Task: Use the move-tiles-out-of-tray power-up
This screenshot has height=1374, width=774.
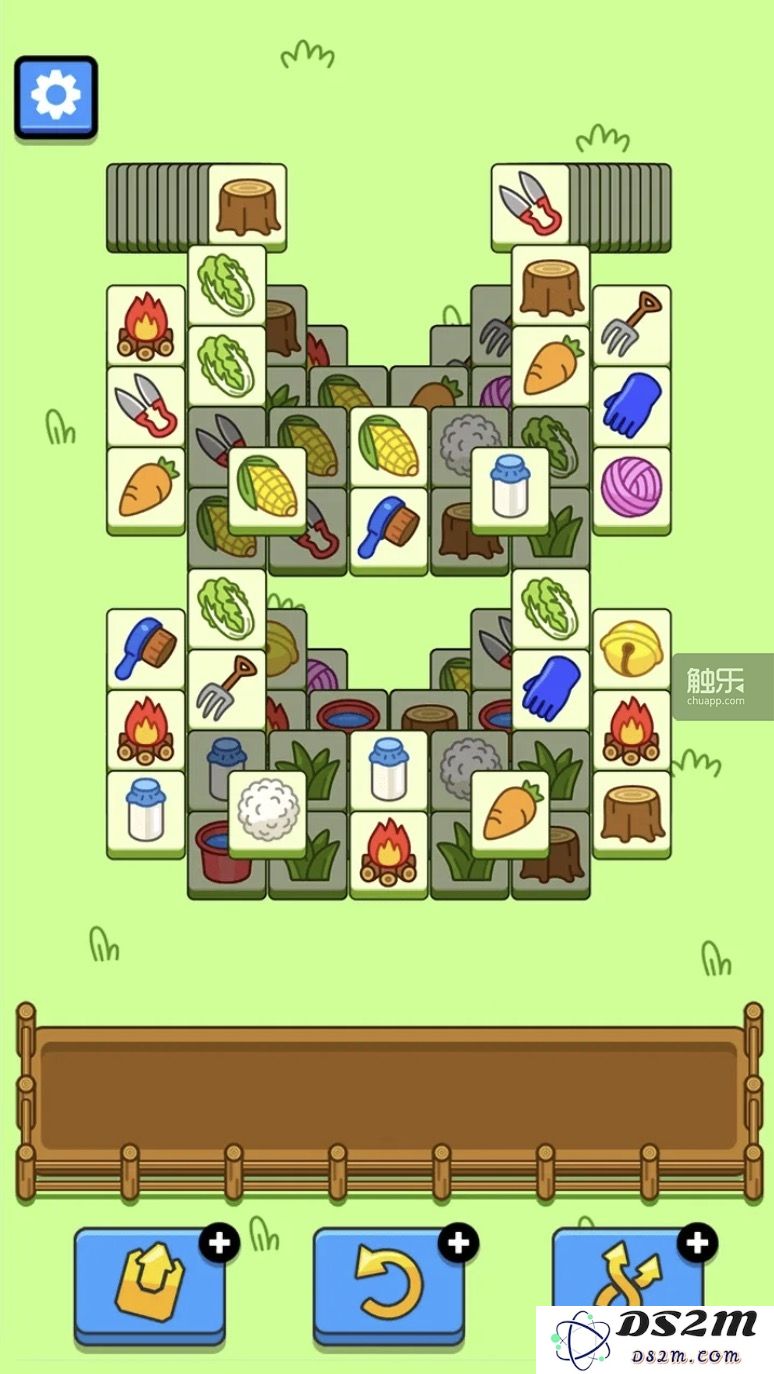Action: click(148, 1285)
